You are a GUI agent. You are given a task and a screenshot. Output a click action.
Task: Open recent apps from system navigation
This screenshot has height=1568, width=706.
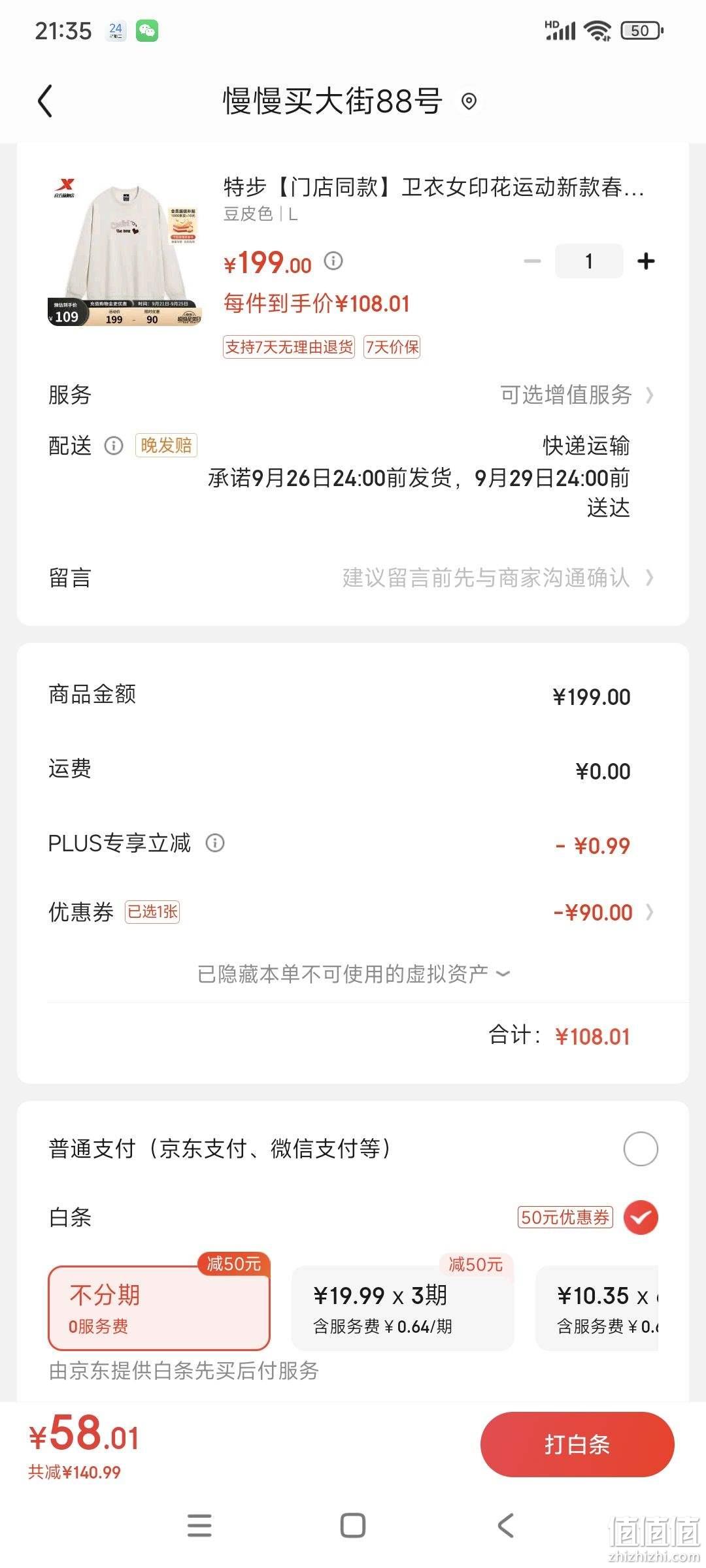(199, 1526)
